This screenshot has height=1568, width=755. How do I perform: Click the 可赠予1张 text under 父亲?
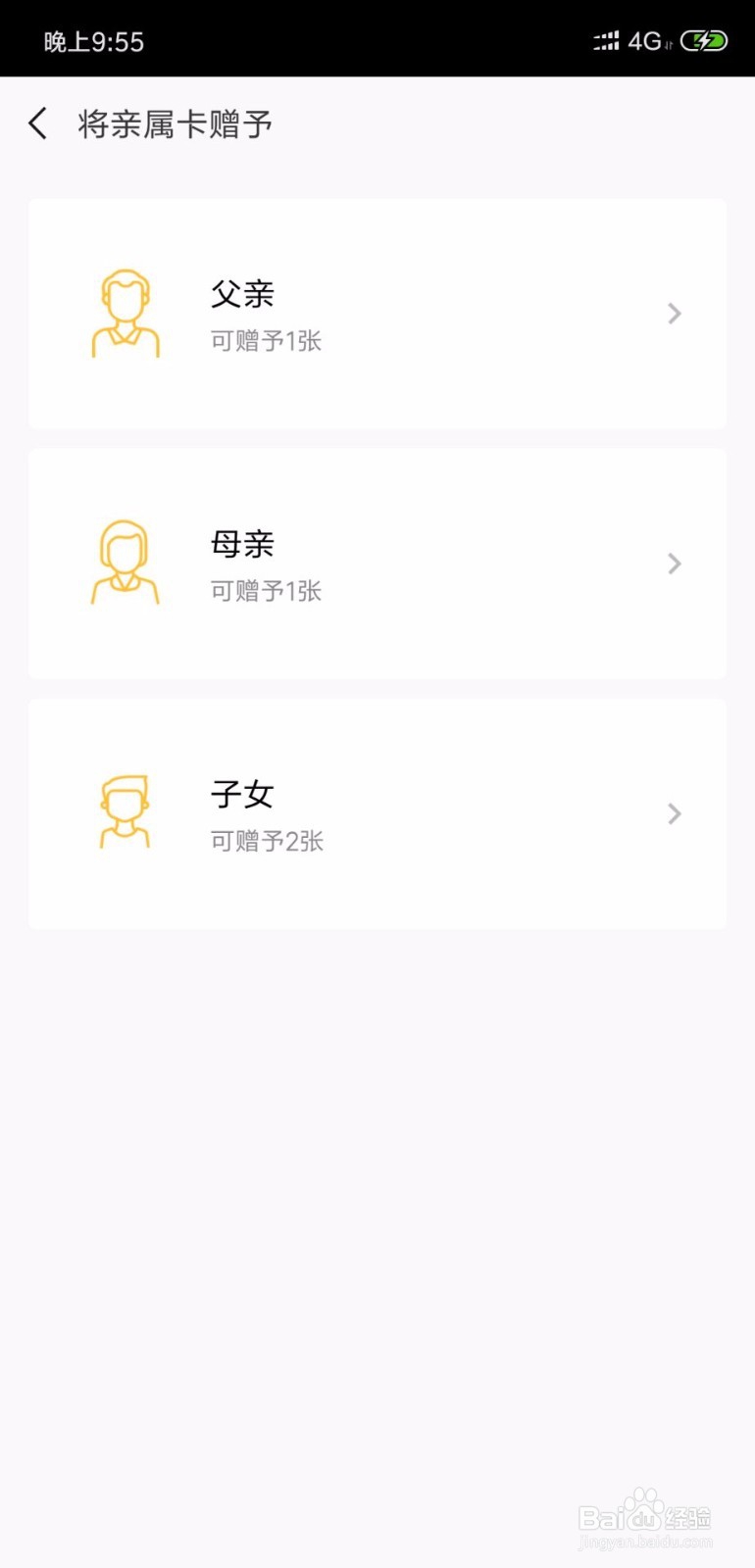266,340
